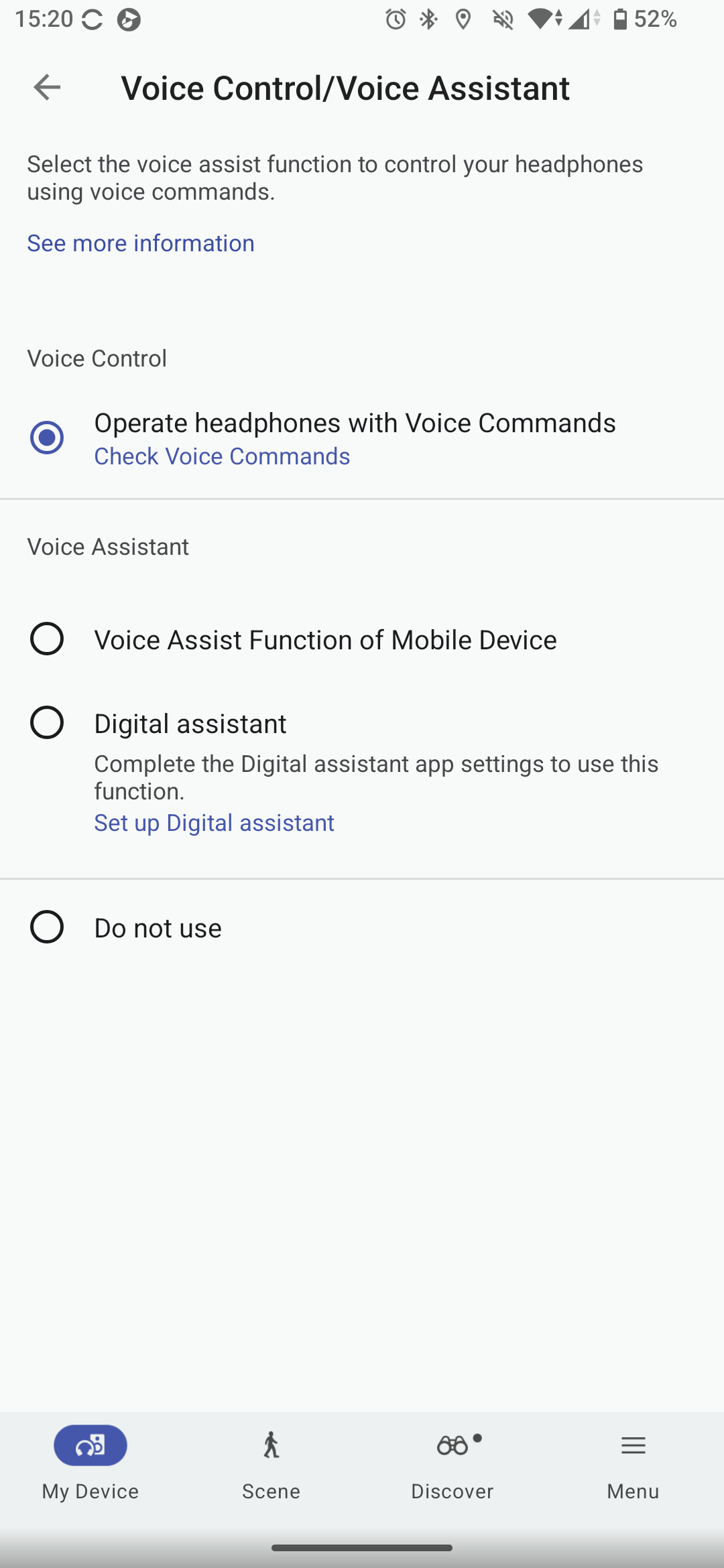The image size is (724, 1568).
Task: Go back using the top arrow
Action: [x=47, y=87]
